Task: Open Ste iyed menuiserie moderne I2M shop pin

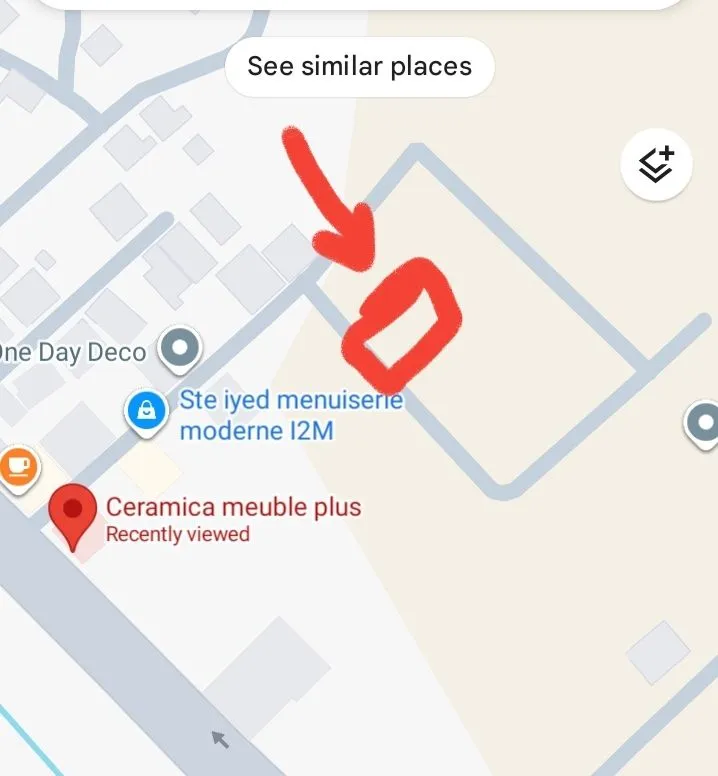Action: tap(146, 412)
